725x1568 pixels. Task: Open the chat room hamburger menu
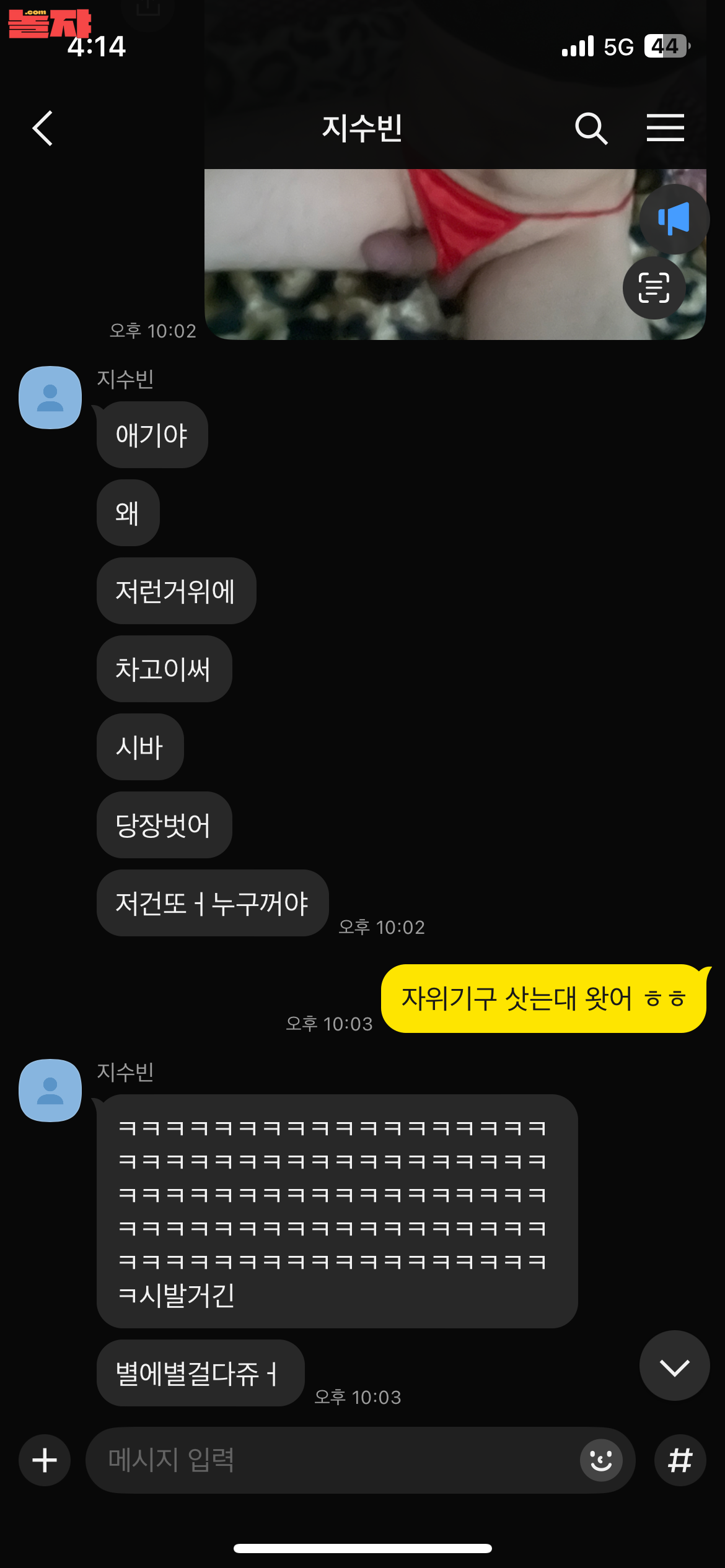tap(665, 128)
